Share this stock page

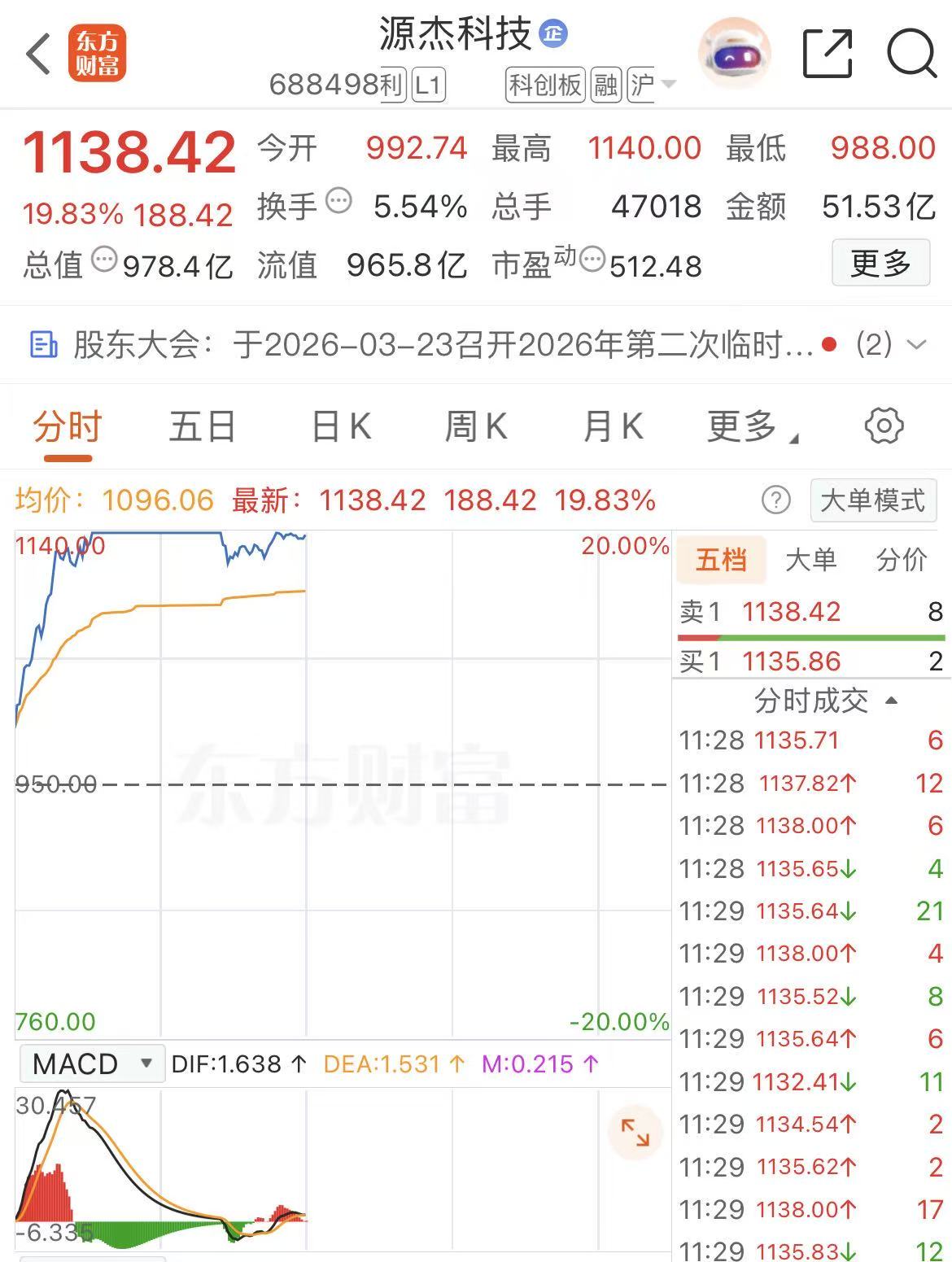pos(827,55)
